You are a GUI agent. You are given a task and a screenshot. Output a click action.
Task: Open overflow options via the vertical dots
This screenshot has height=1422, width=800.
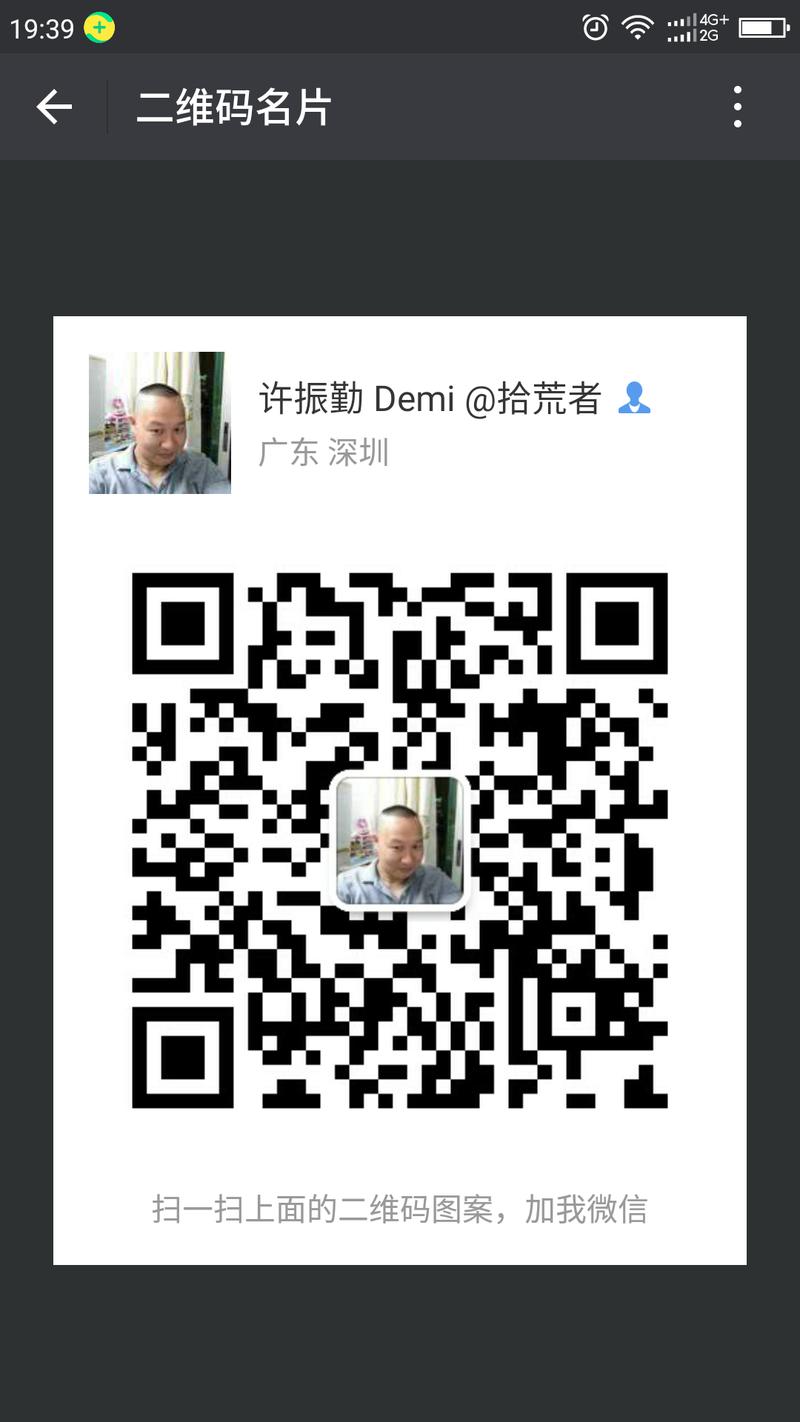[737, 105]
